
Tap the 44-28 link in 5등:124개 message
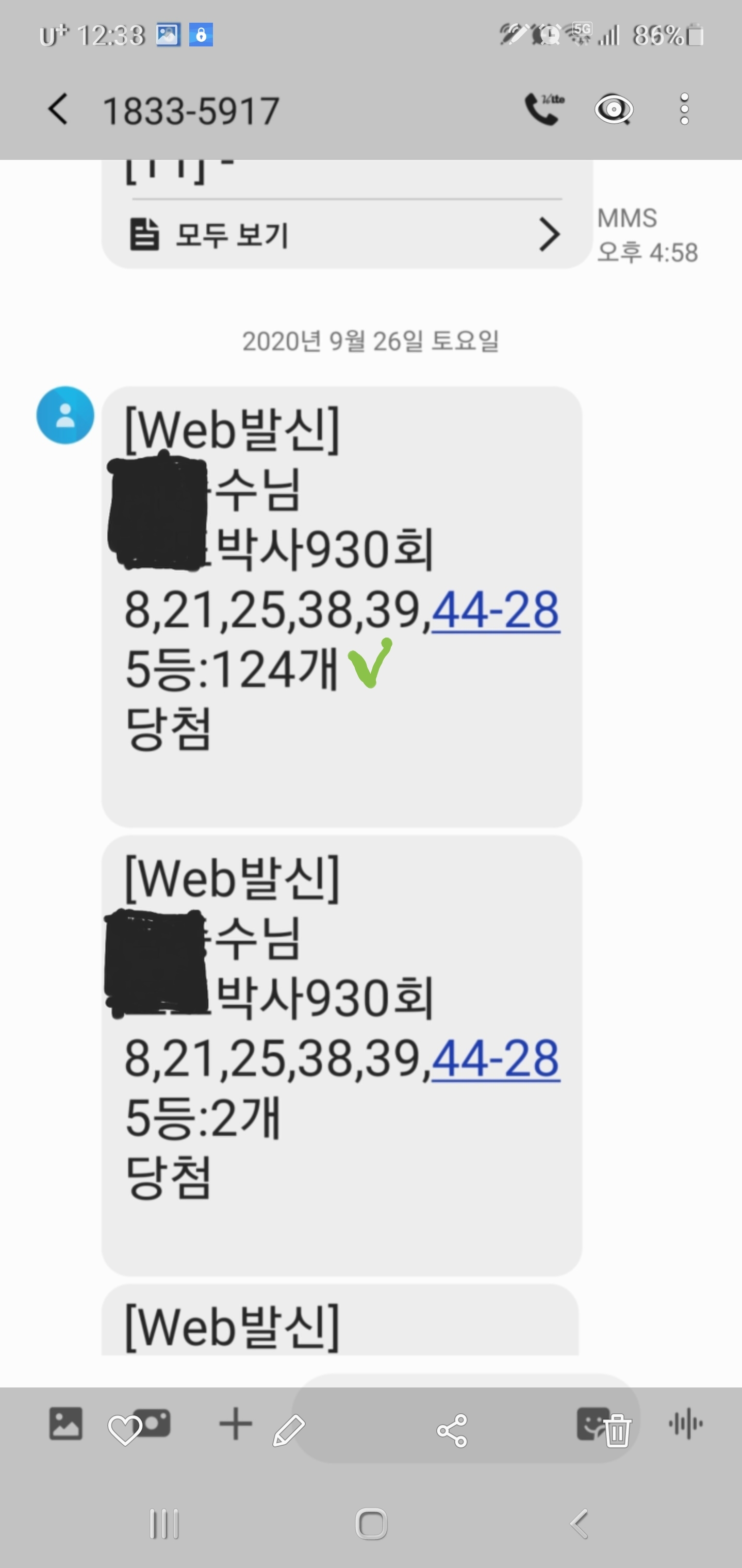(496, 610)
